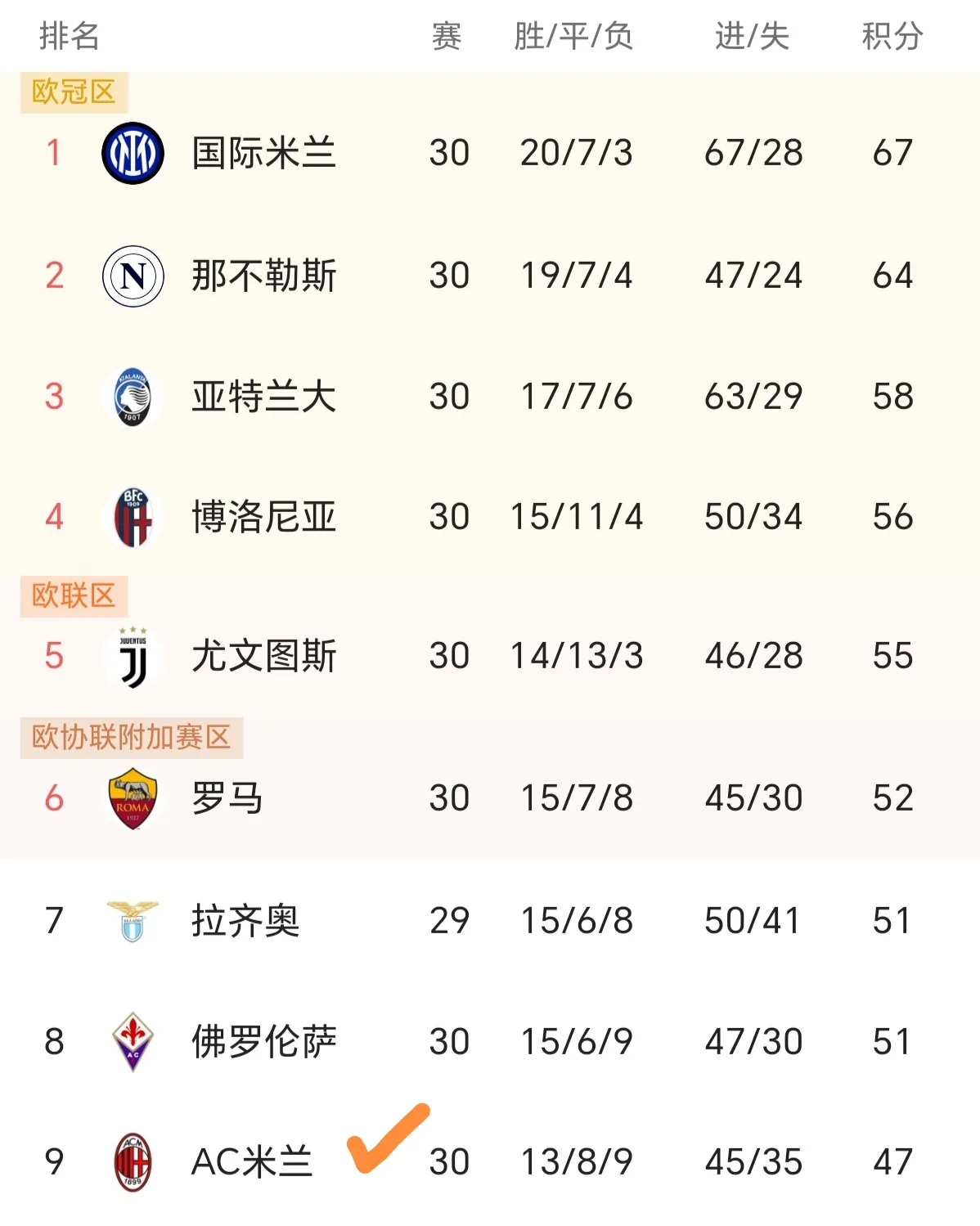Viewport: 980px width, 1226px height.
Task: Select the Napoli team badge
Action: click(x=133, y=276)
